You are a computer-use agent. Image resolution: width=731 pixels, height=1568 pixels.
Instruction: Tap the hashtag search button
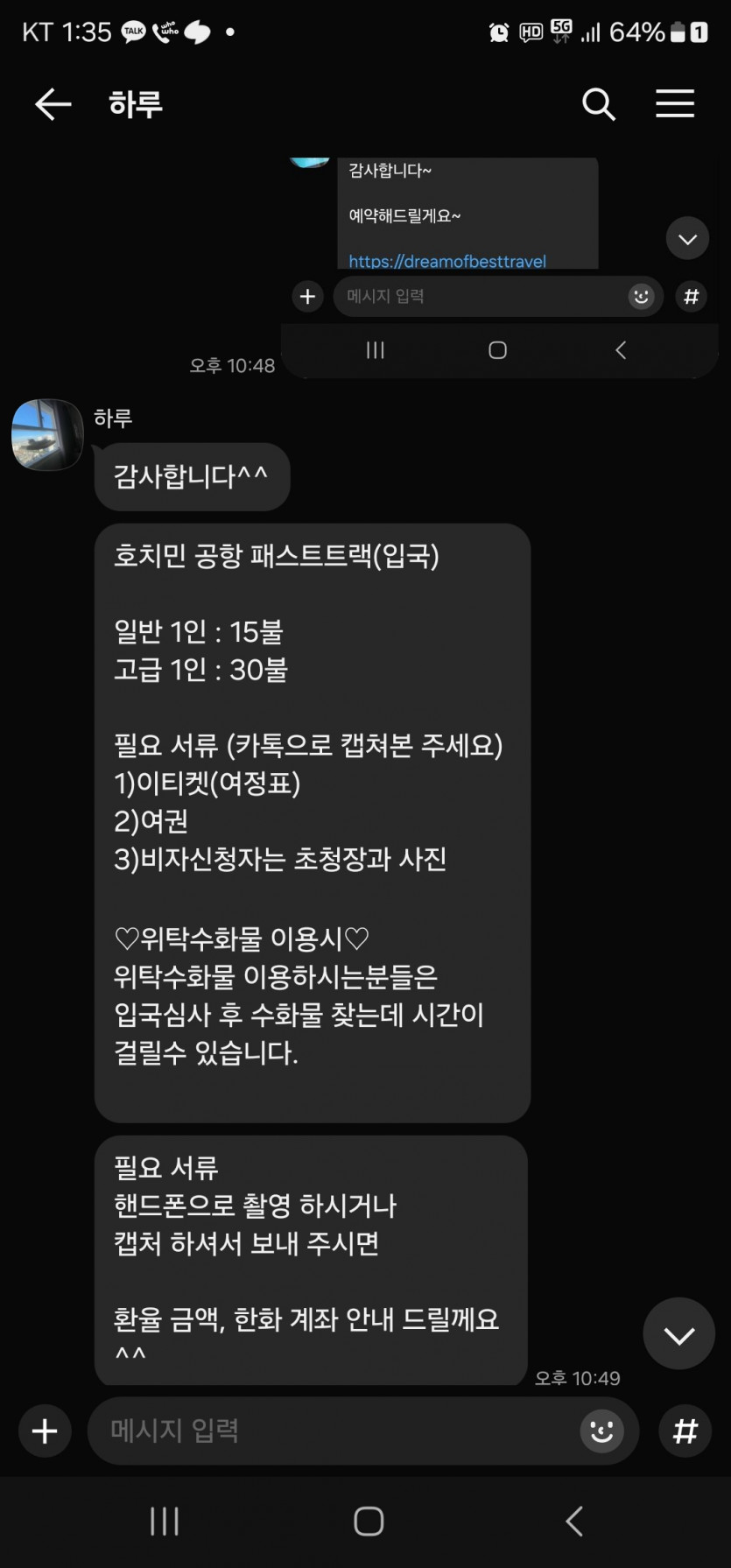685,1431
